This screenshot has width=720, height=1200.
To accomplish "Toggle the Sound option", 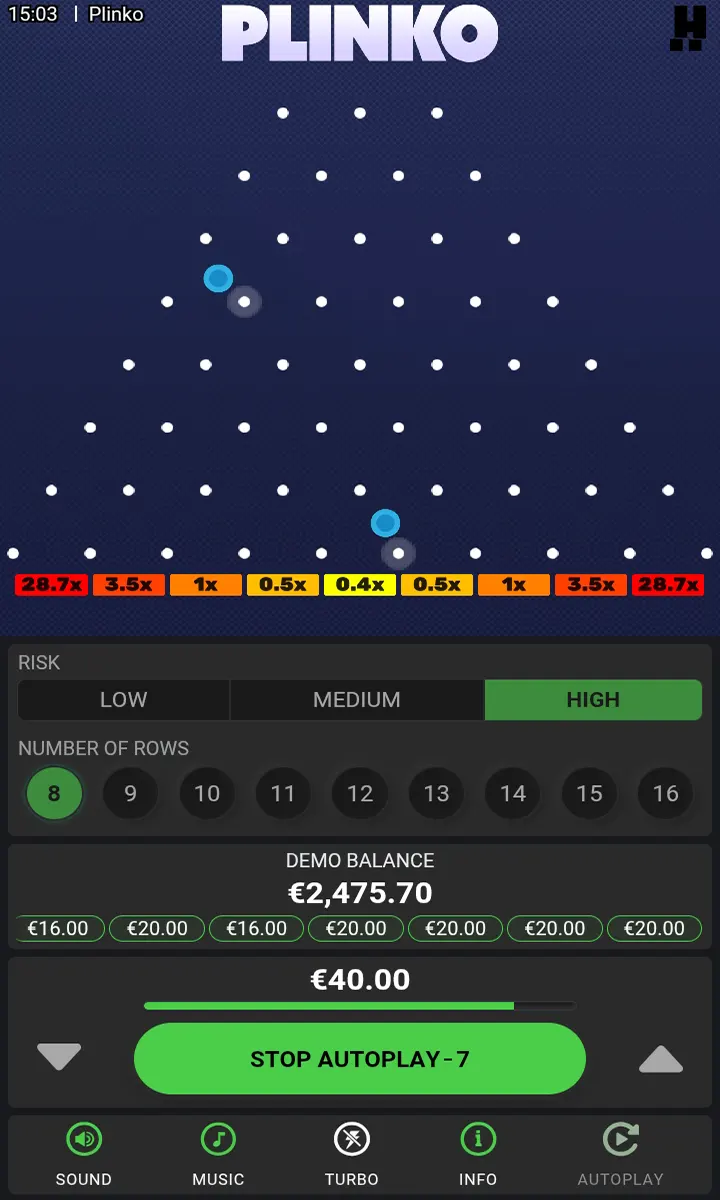I will 84,1152.
